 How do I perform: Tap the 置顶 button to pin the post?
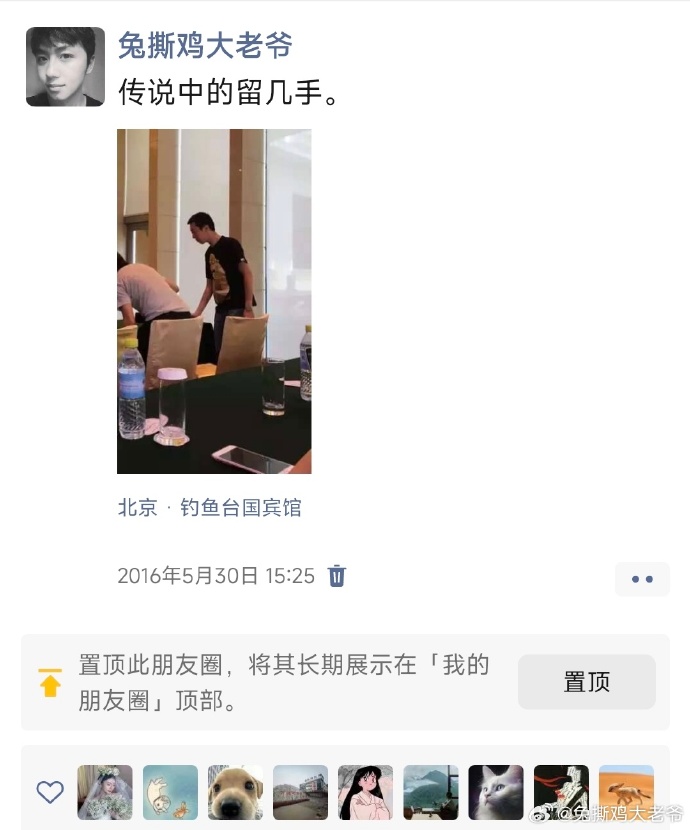(586, 682)
